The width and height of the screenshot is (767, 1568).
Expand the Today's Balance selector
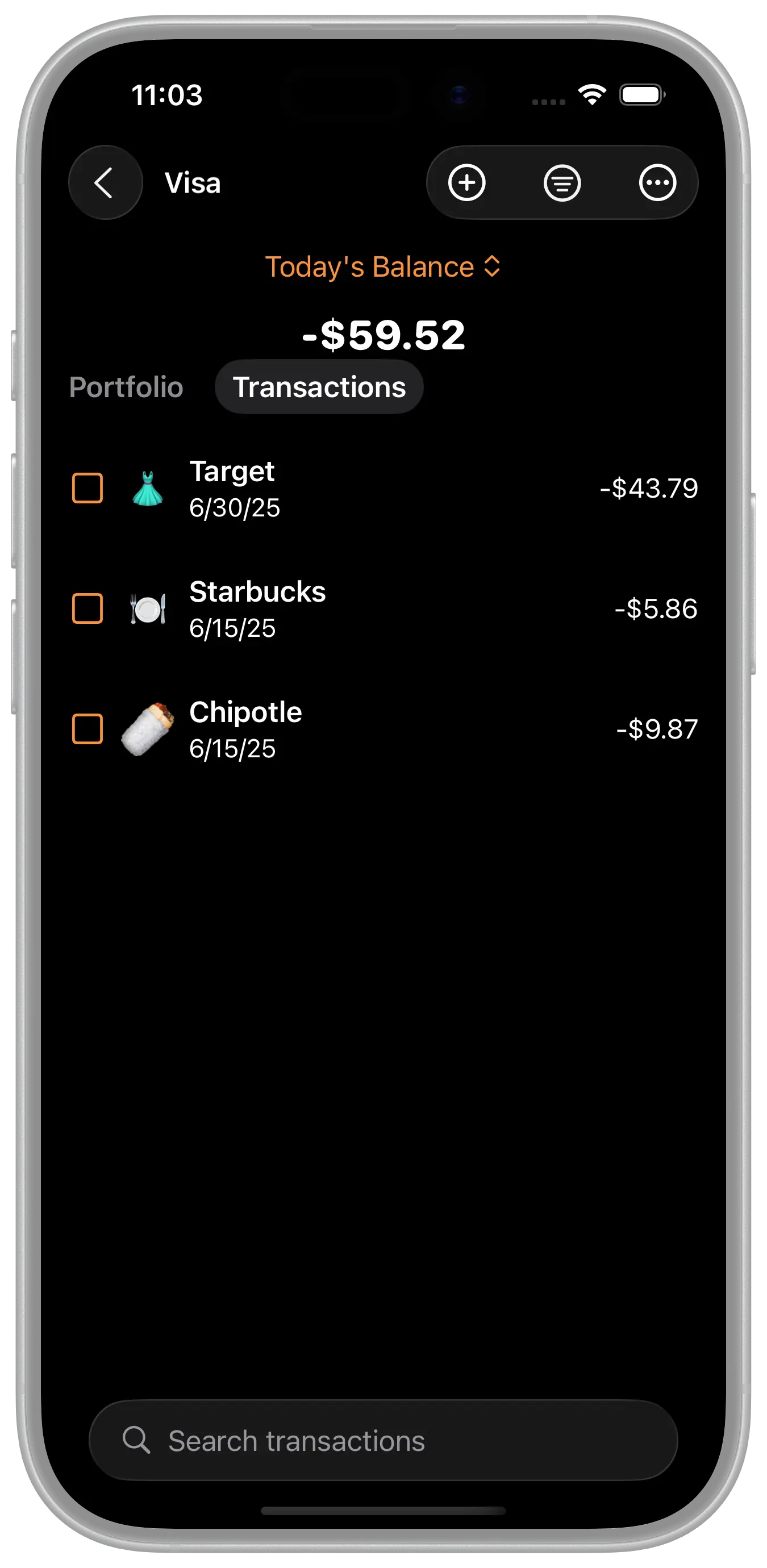pyautogui.click(x=383, y=266)
